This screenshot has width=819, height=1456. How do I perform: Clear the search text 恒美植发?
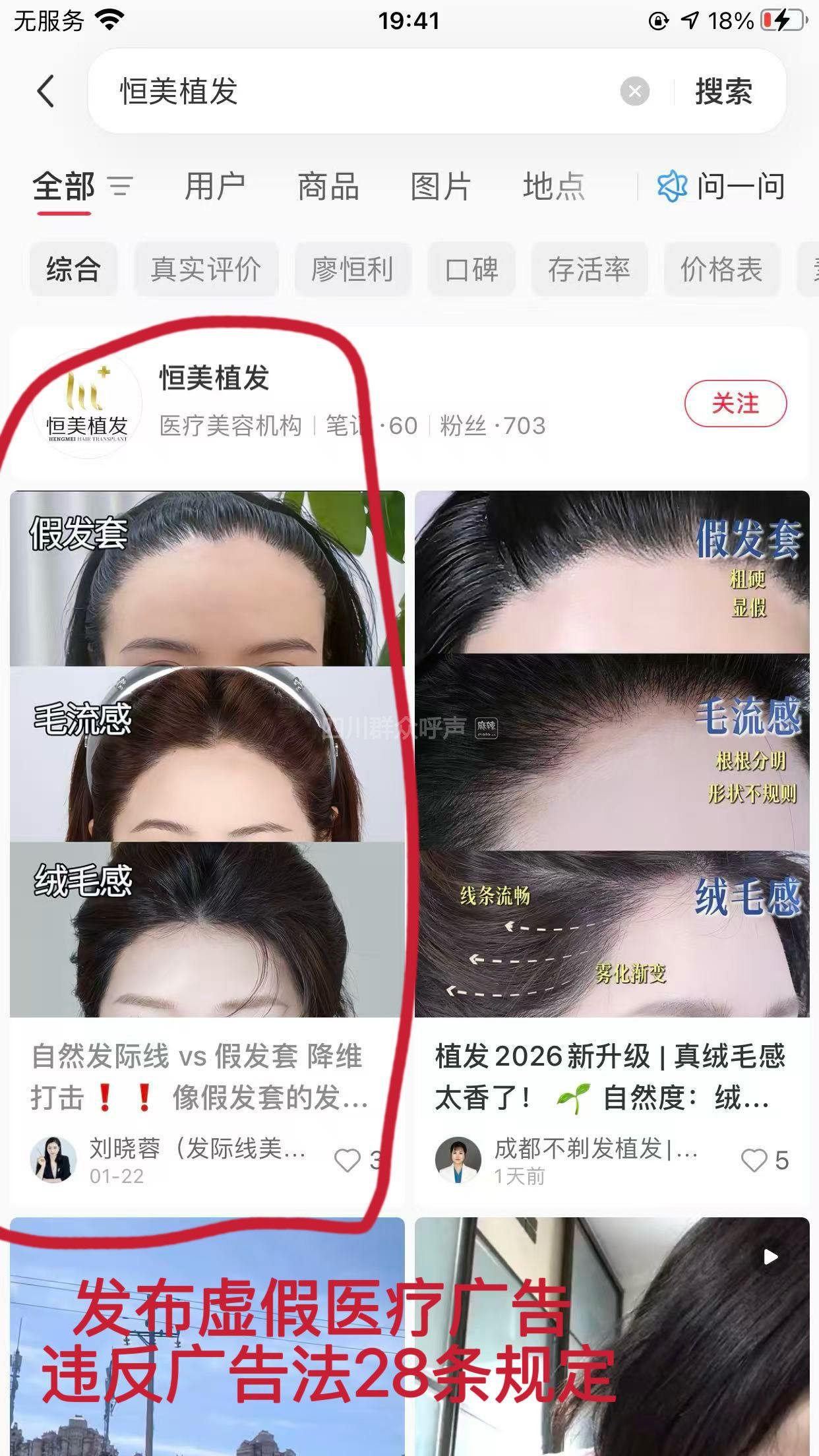click(634, 91)
